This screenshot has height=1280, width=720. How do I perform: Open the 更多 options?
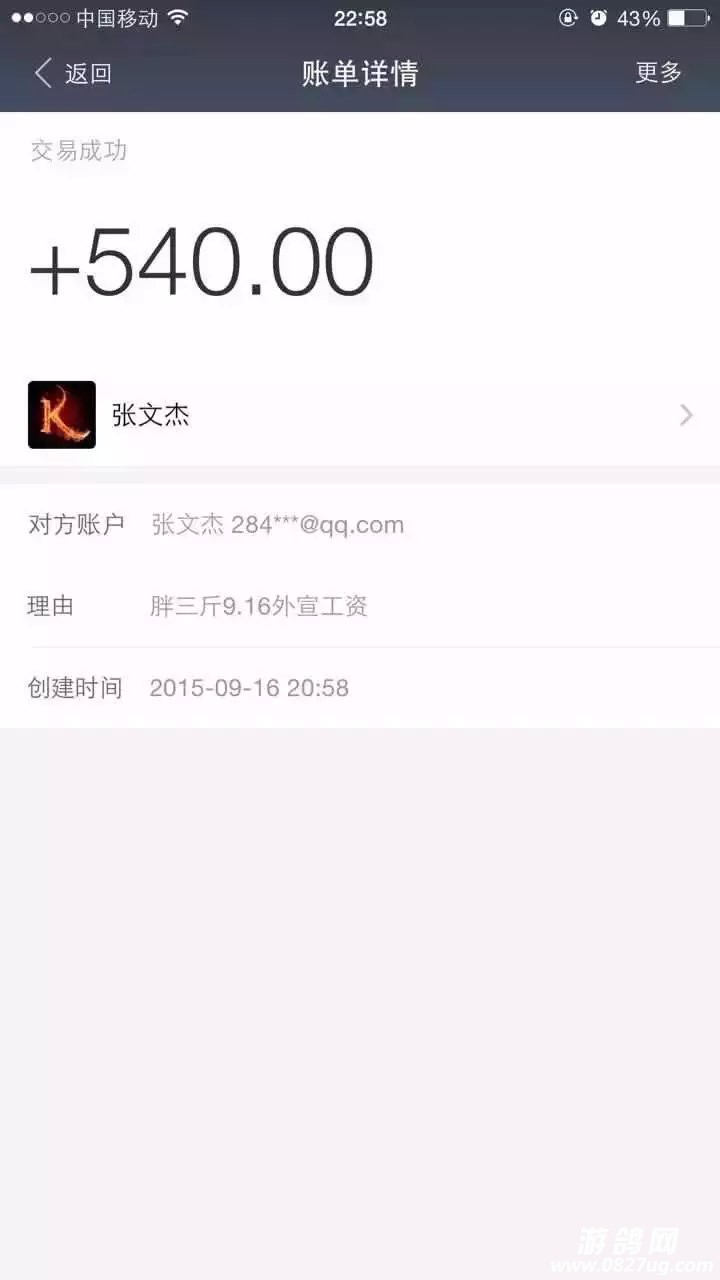click(658, 73)
